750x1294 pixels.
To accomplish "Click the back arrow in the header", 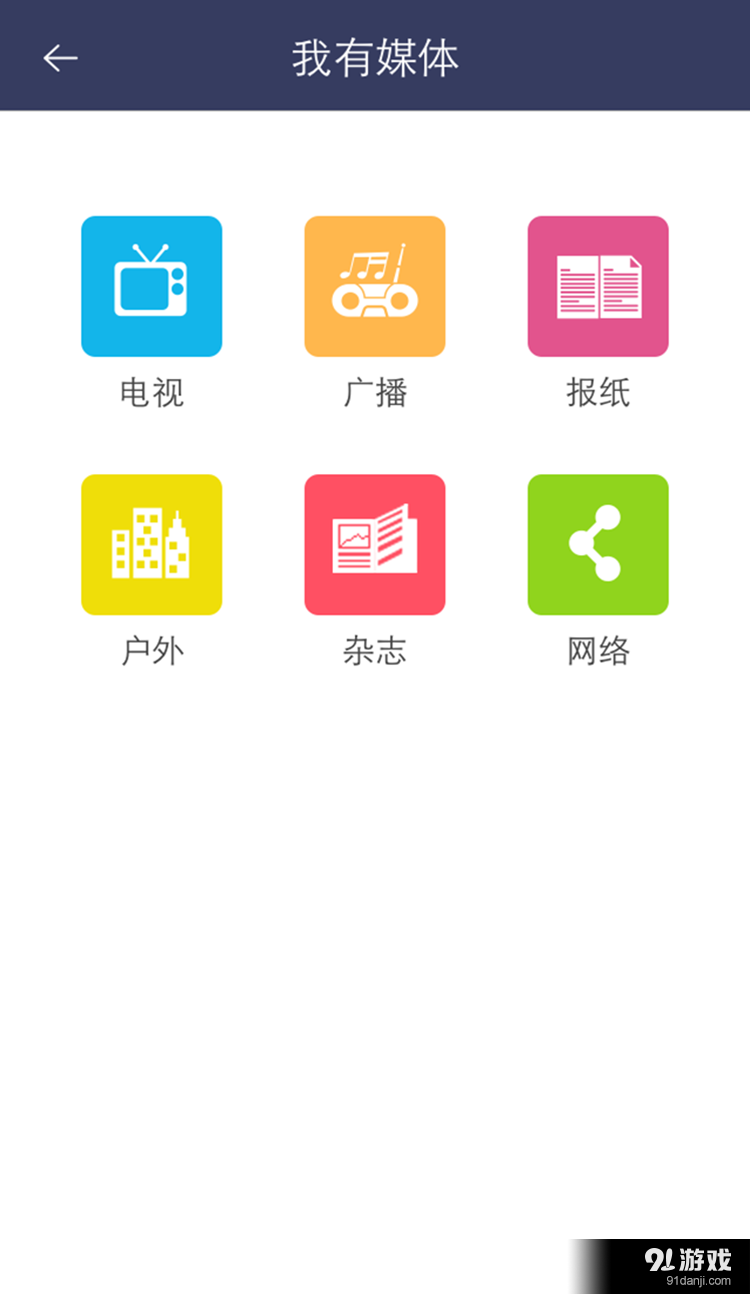I will tap(60, 57).
